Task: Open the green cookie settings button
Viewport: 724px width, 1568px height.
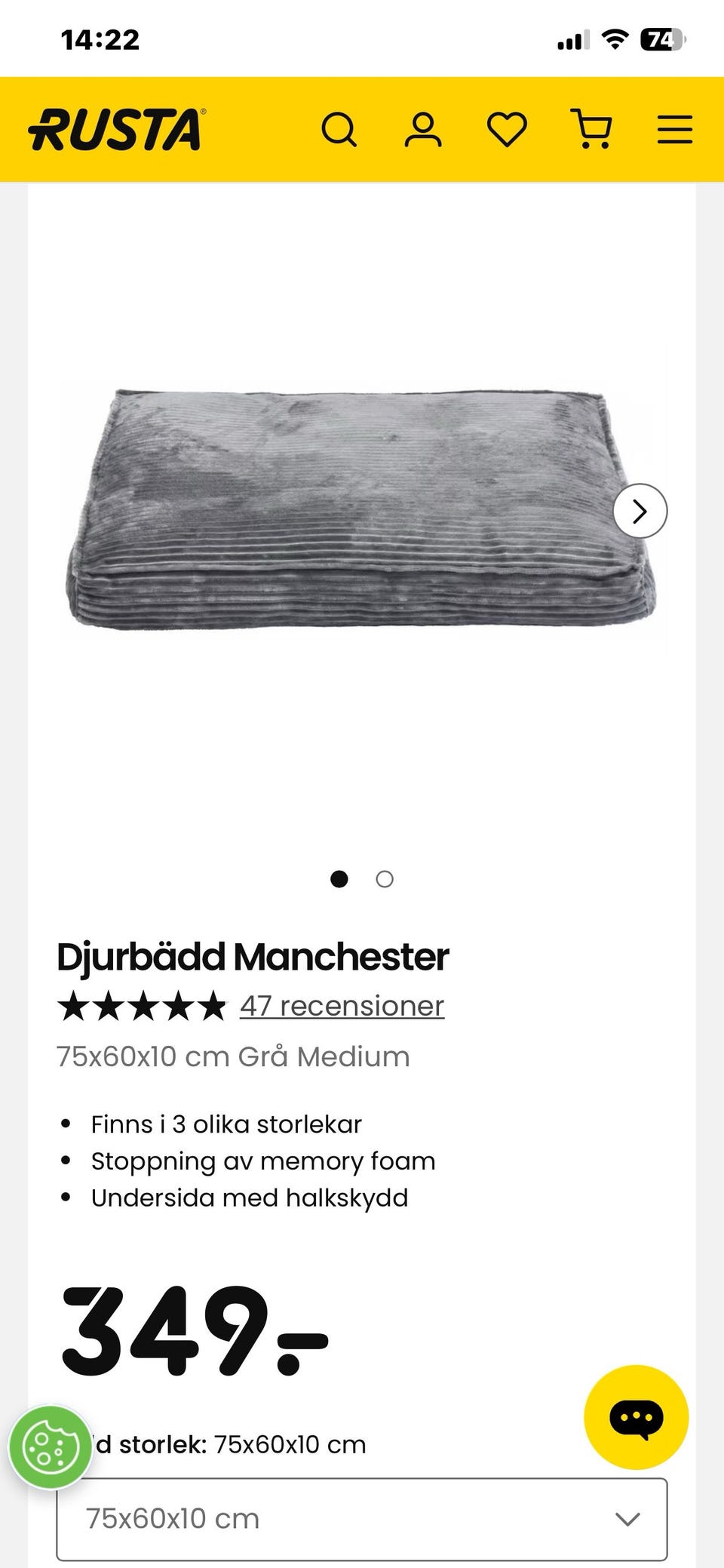Action: 51,1447
